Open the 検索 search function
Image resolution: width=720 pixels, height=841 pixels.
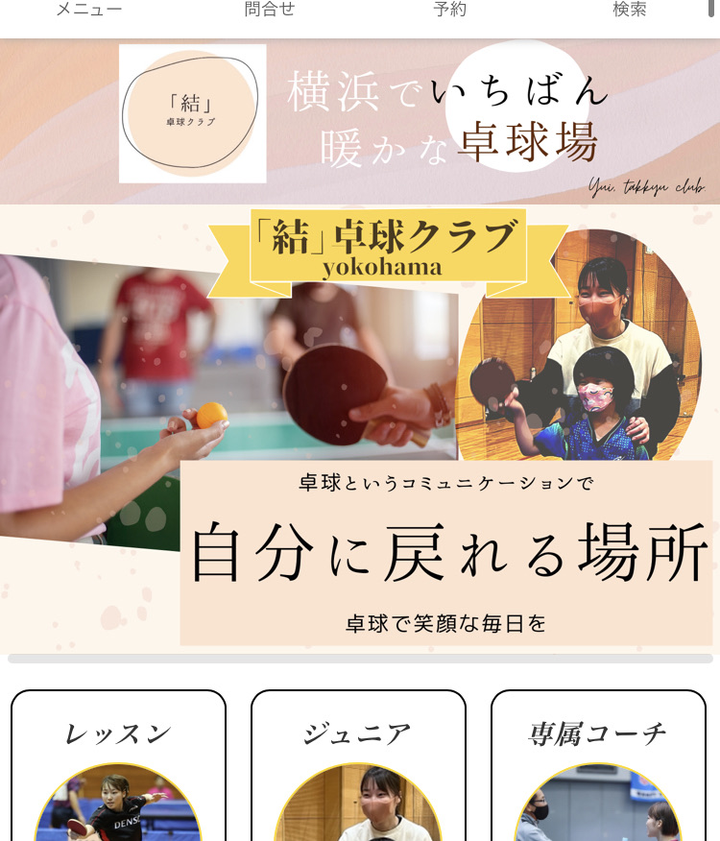point(630,10)
